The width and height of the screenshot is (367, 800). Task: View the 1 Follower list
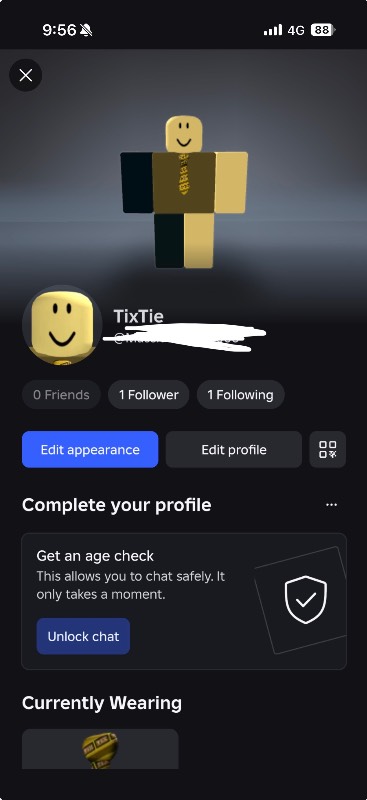tap(149, 394)
